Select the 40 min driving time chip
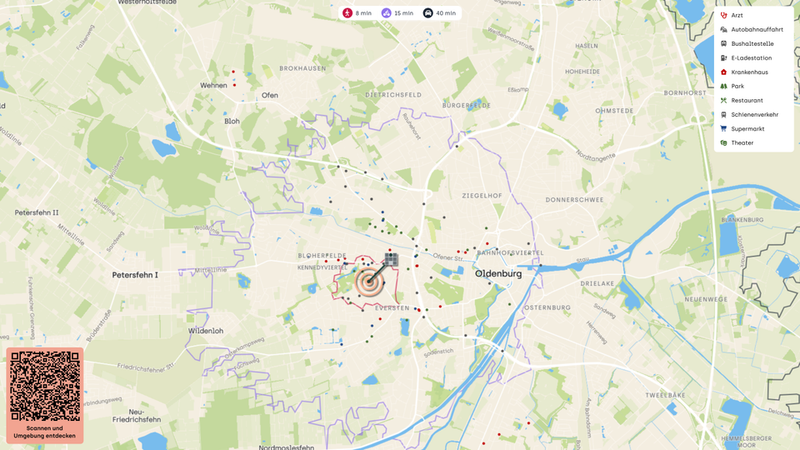Screen dimensions: 800x450 tap(440, 13)
